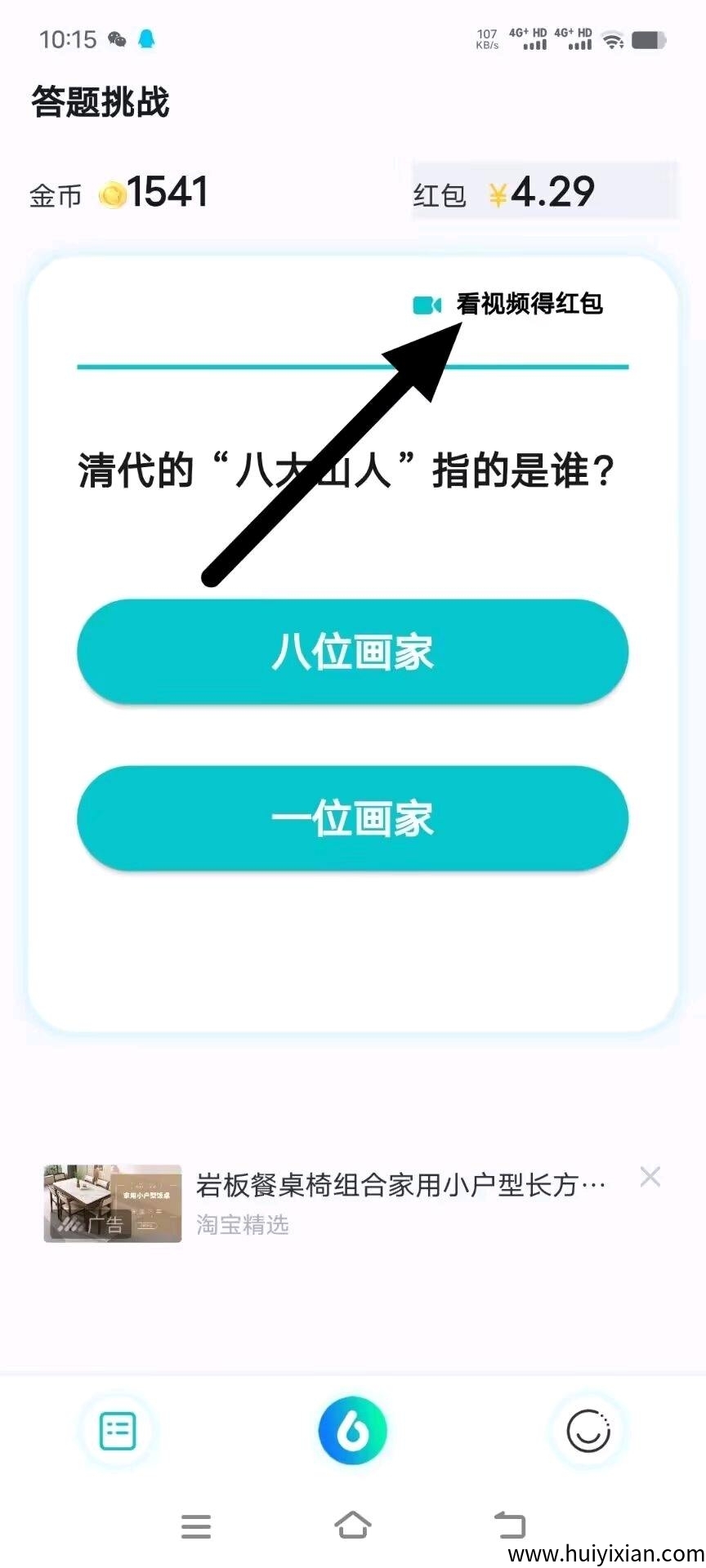This screenshot has width=706, height=1568.
Task: Tap the gold coin icon next to 金币
Action: (x=114, y=191)
